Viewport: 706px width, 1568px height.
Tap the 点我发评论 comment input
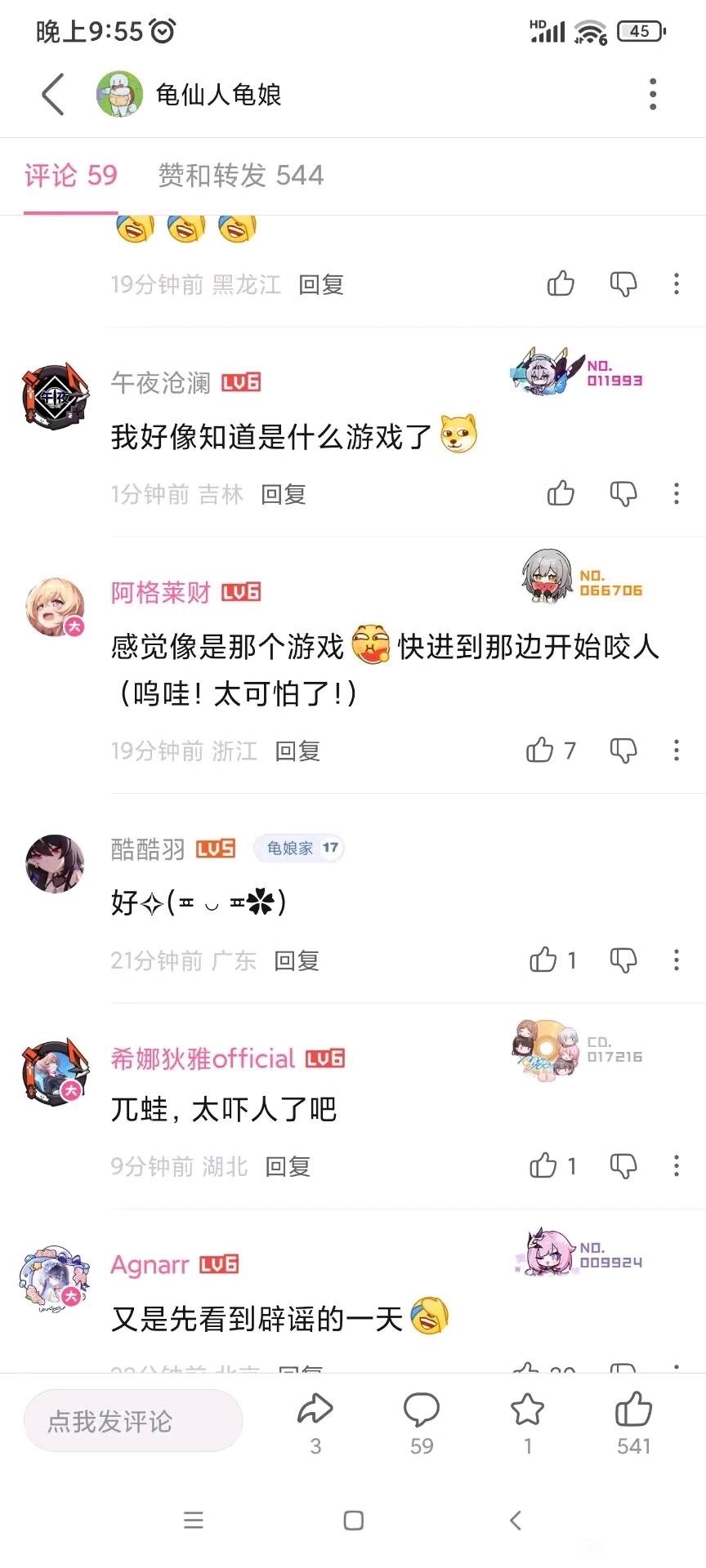point(133,1421)
